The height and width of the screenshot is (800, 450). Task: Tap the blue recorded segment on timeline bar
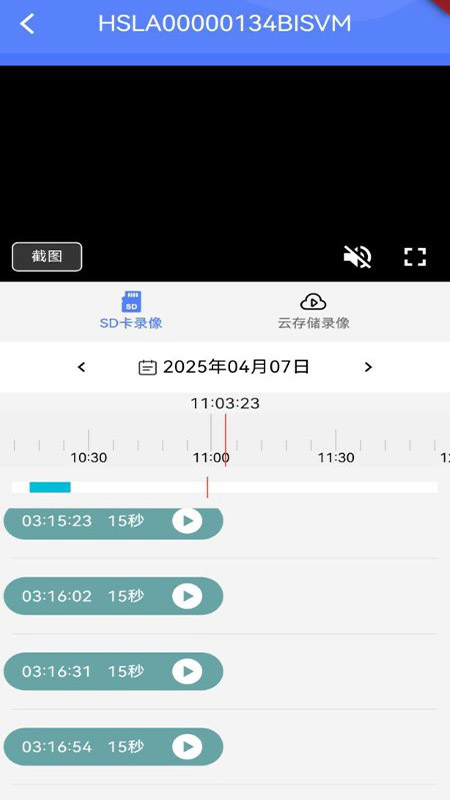point(50,487)
